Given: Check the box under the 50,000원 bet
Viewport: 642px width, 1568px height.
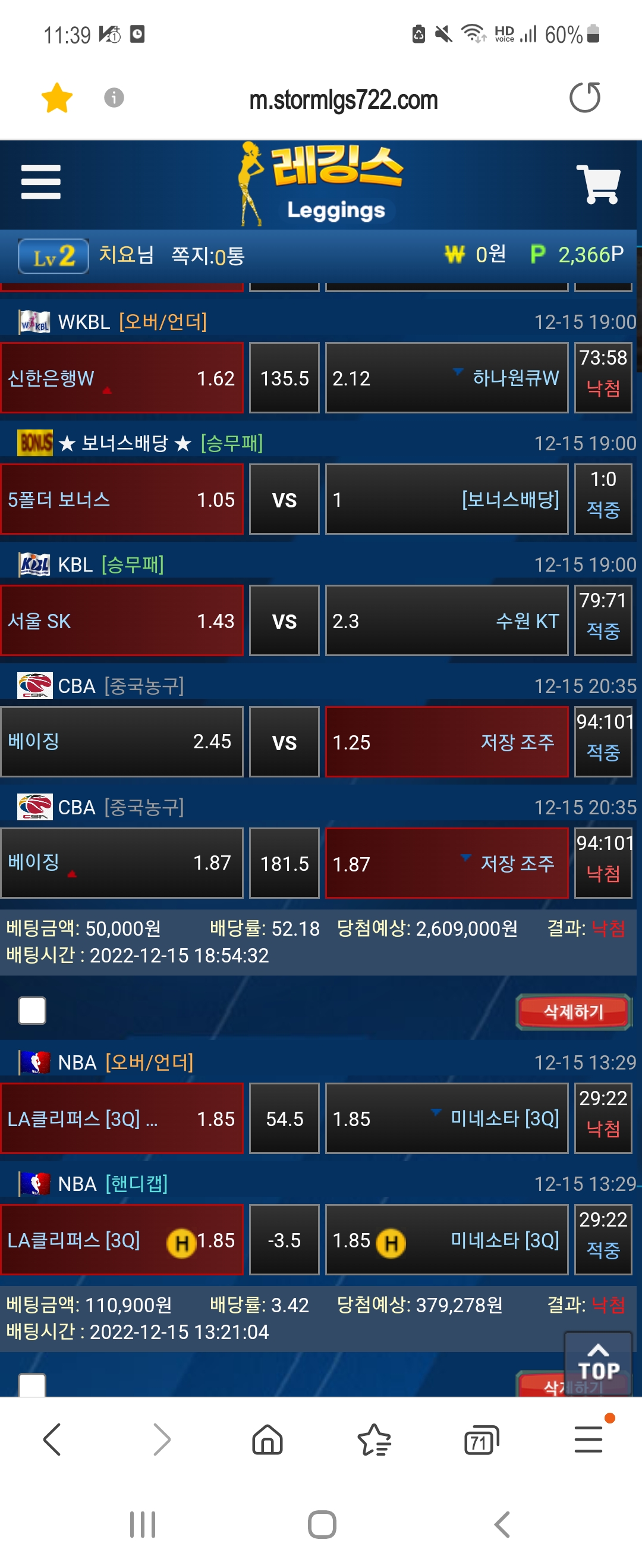Looking at the screenshot, I should (x=32, y=1011).
